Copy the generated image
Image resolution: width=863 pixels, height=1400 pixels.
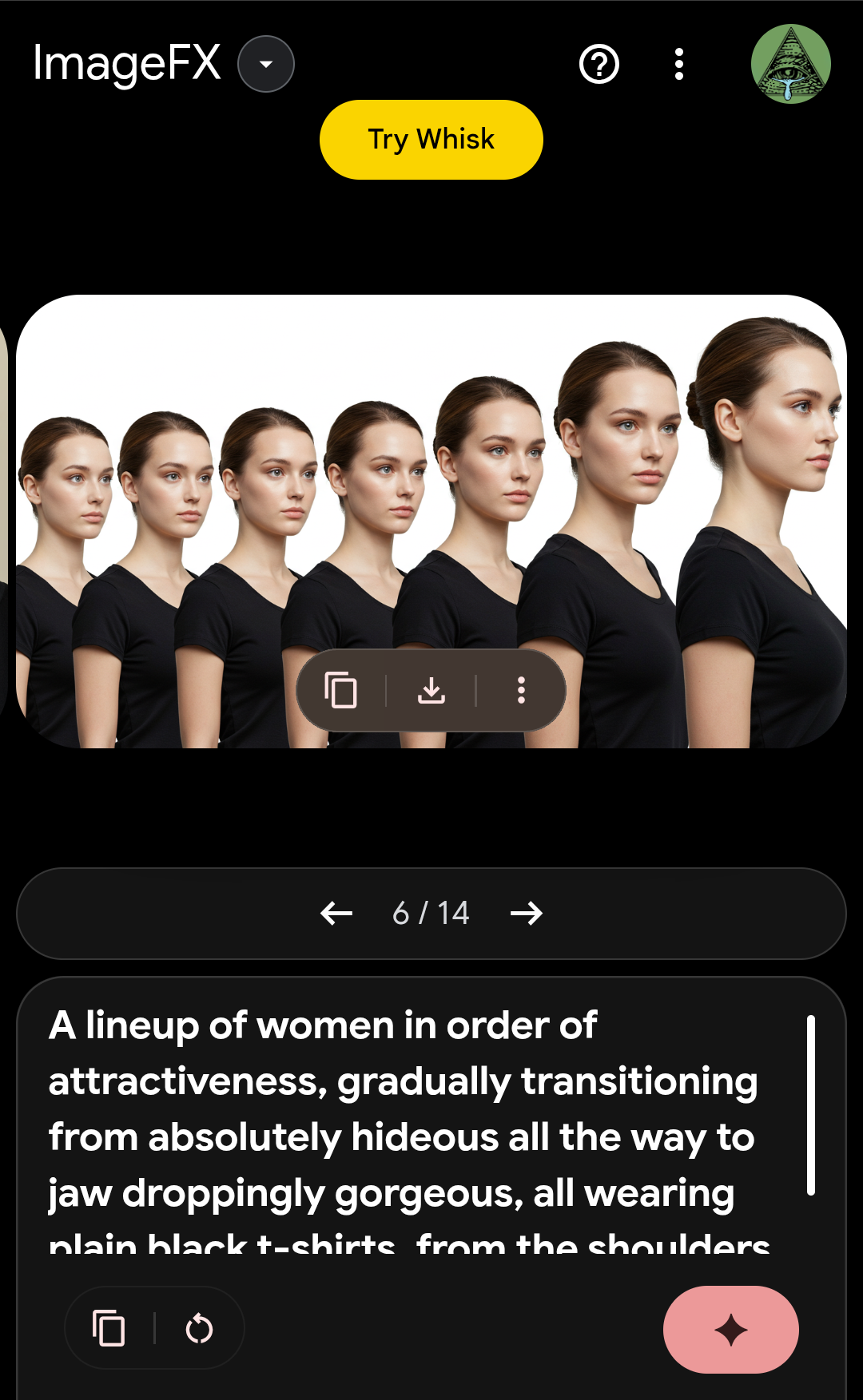pos(341,690)
